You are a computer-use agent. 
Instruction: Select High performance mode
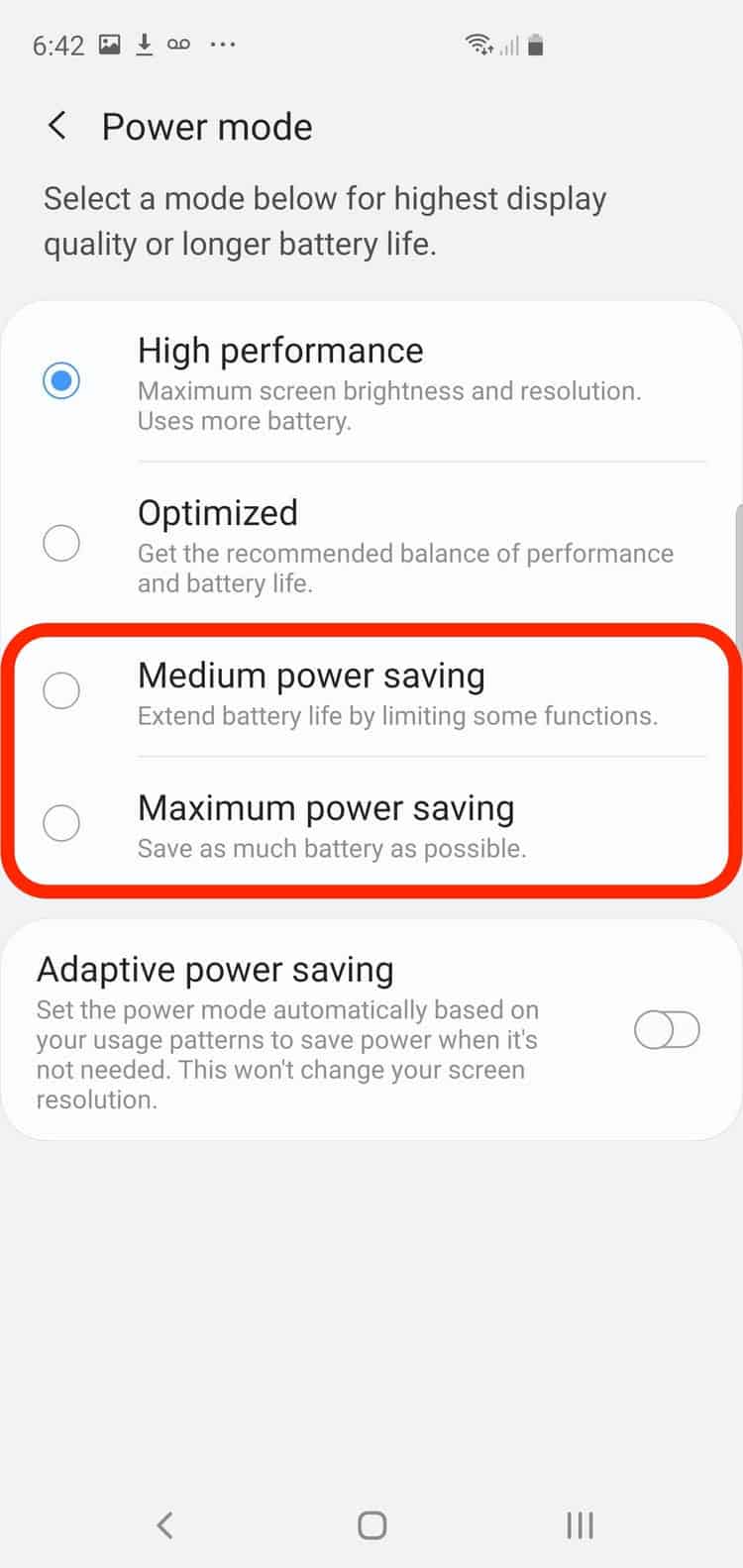point(371,381)
